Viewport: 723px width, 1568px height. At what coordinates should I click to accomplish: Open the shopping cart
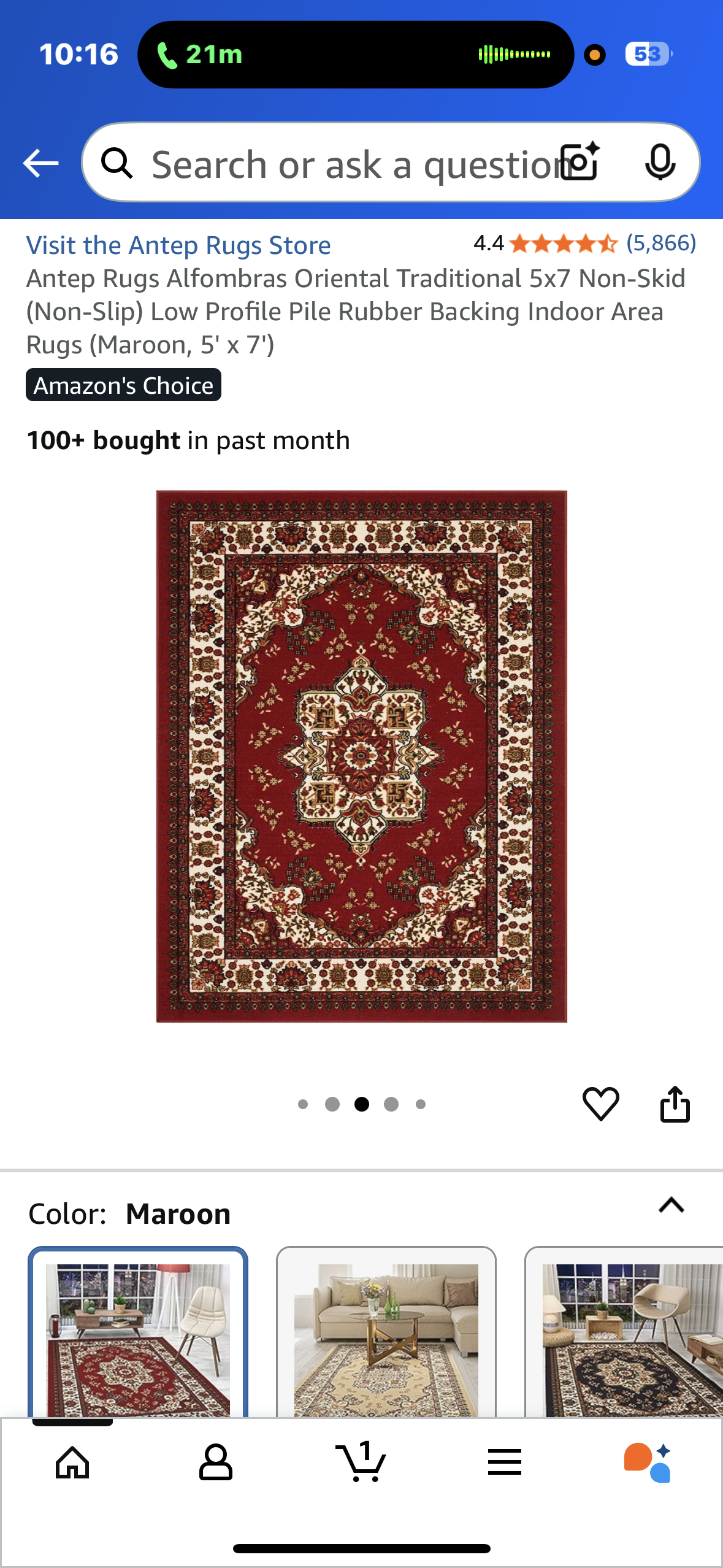coord(361,1462)
